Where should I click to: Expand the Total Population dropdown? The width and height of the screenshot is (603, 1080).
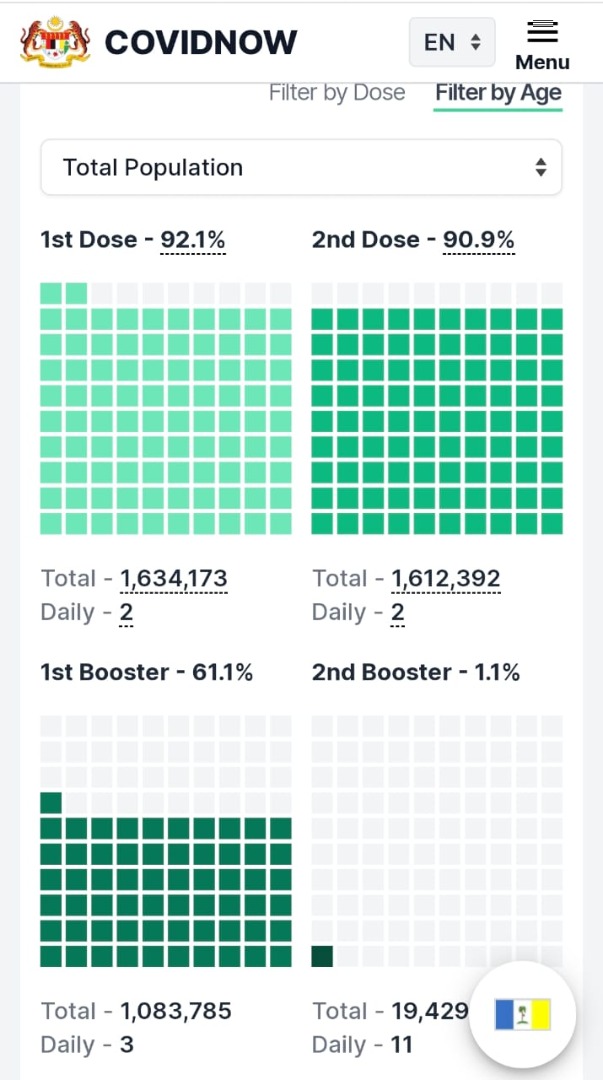click(301, 167)
